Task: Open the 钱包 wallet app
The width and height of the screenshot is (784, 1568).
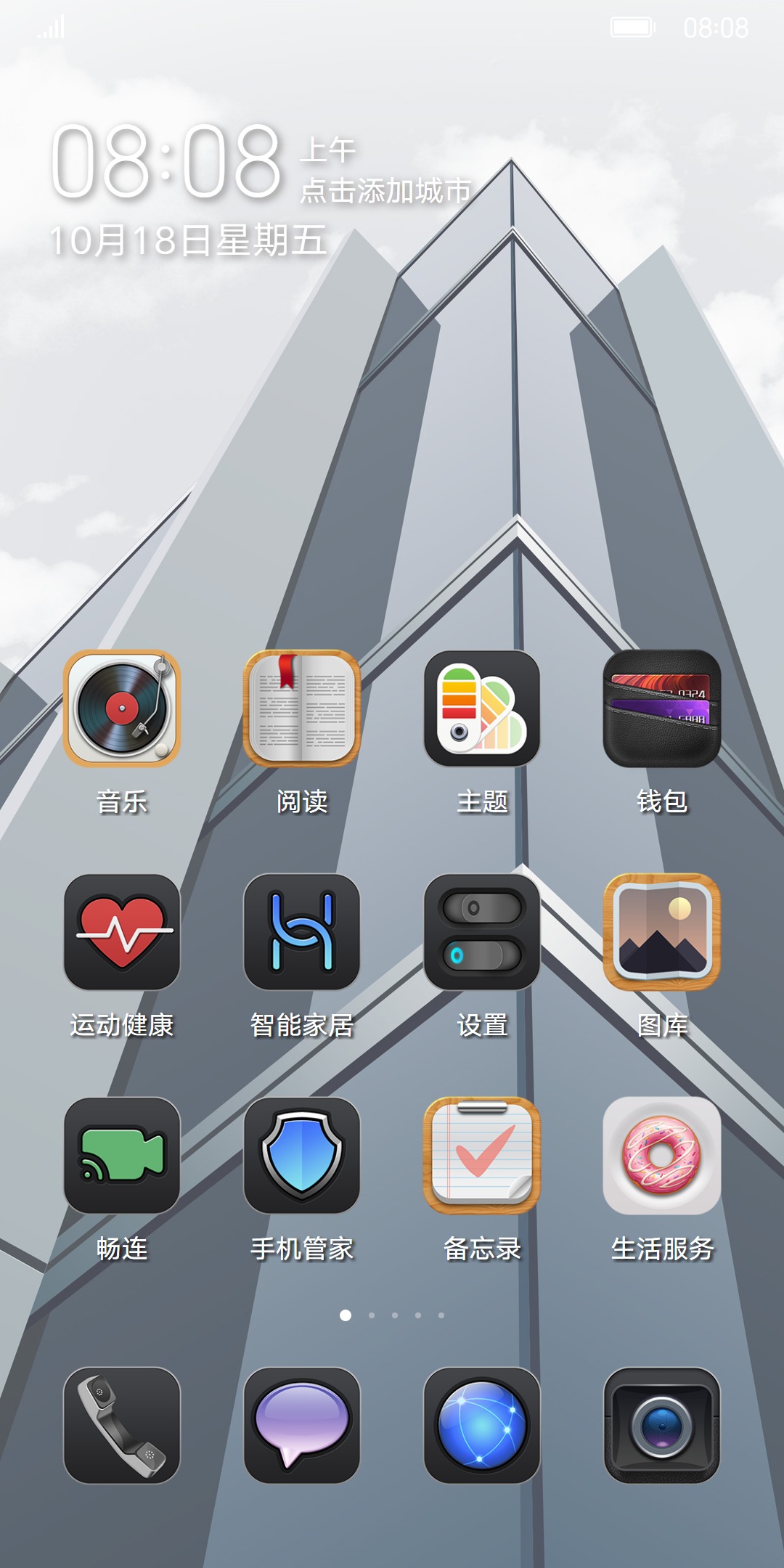Action: point(662,709)
